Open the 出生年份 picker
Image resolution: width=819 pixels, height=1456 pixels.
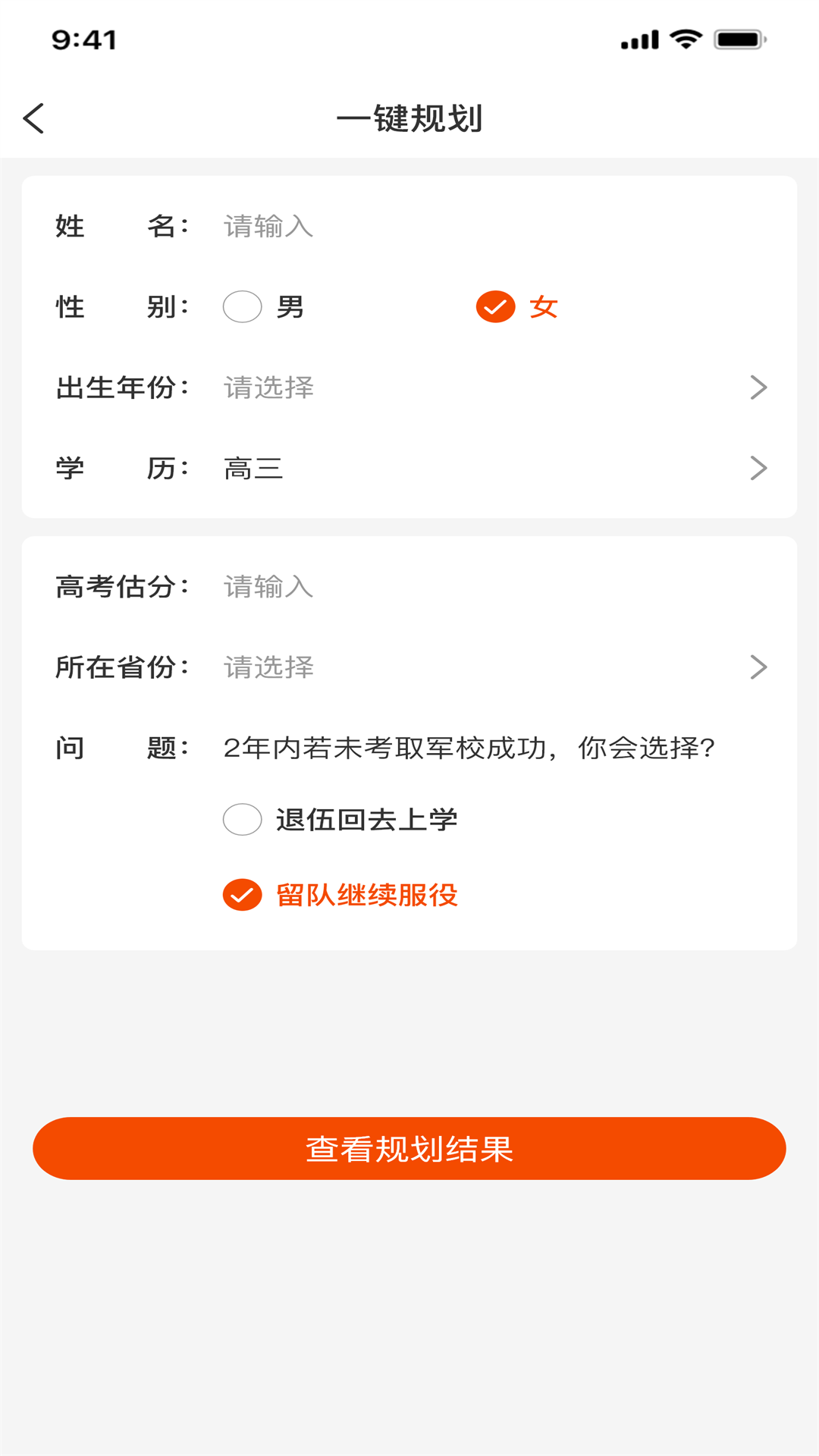pyautogui.click(x=409, y=388)
